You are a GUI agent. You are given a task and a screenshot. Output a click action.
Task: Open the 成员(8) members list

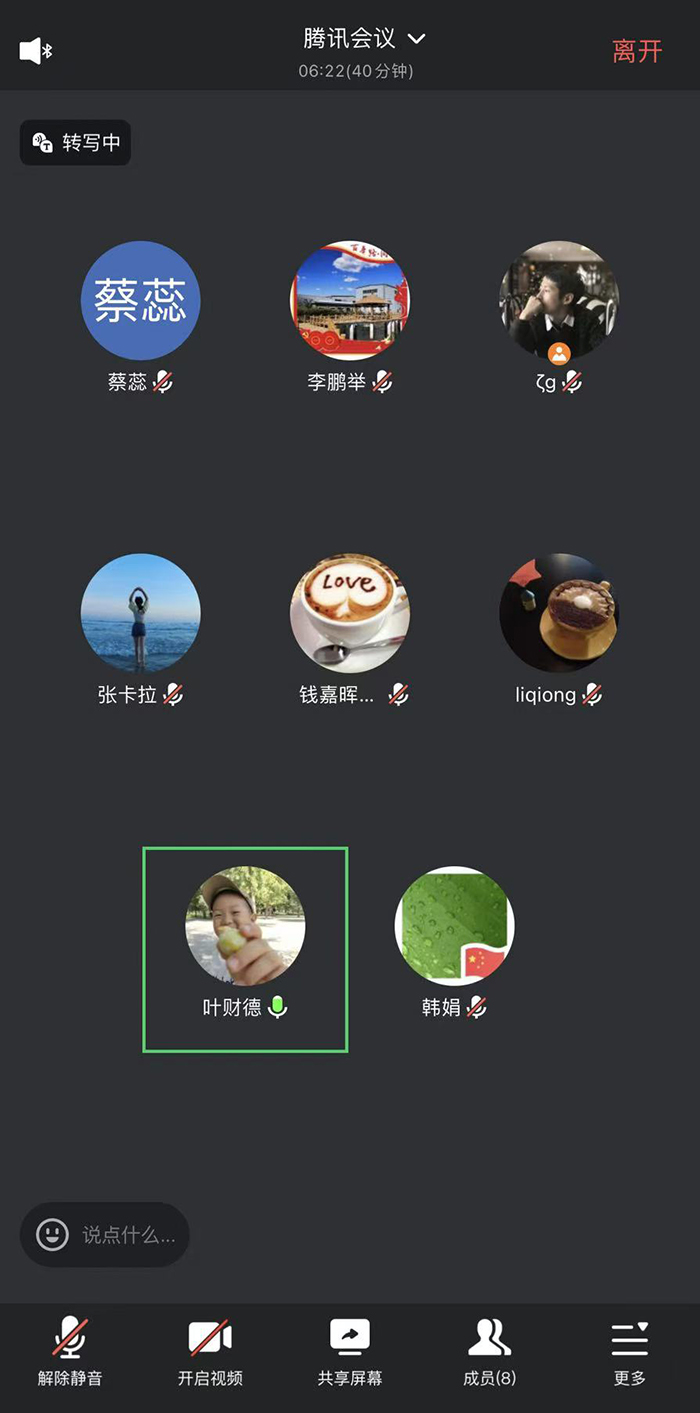[490, 1350]
